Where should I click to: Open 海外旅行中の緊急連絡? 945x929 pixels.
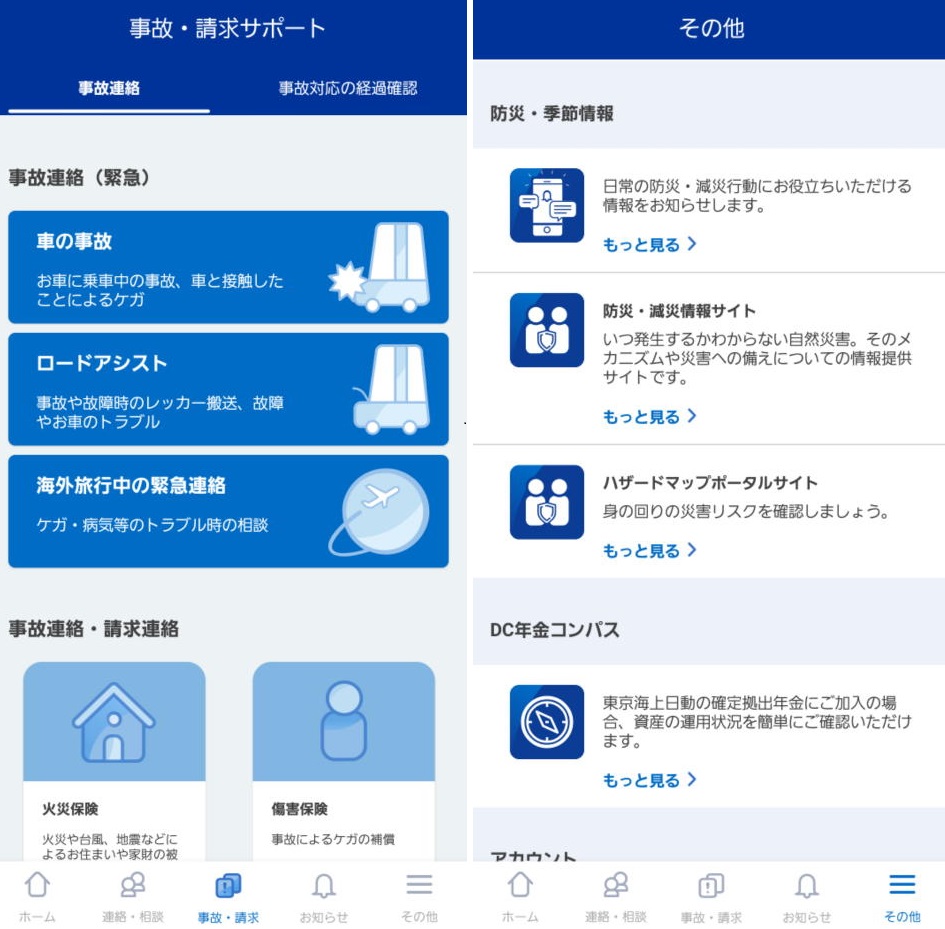point(228,511)
